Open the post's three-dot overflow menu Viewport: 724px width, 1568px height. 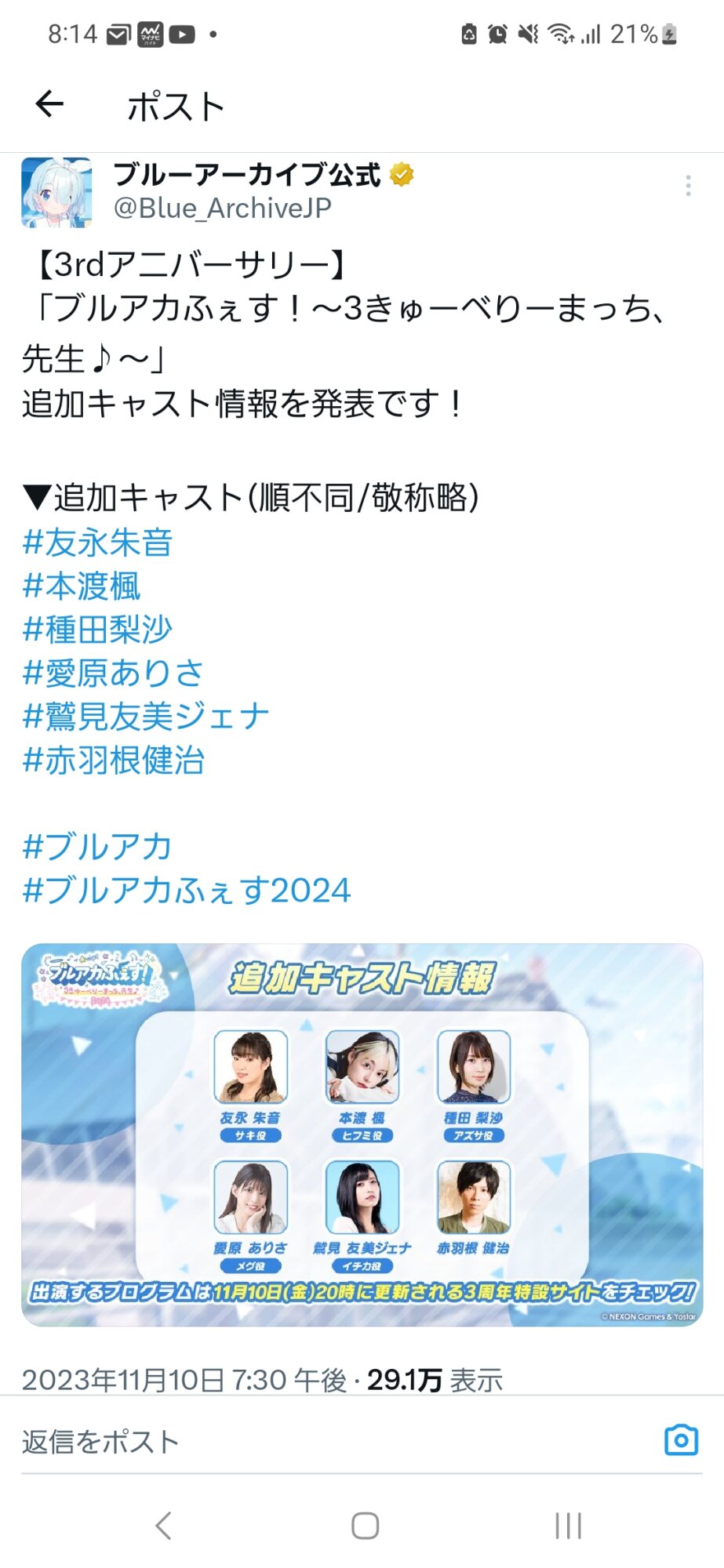[x=688, y=186]
